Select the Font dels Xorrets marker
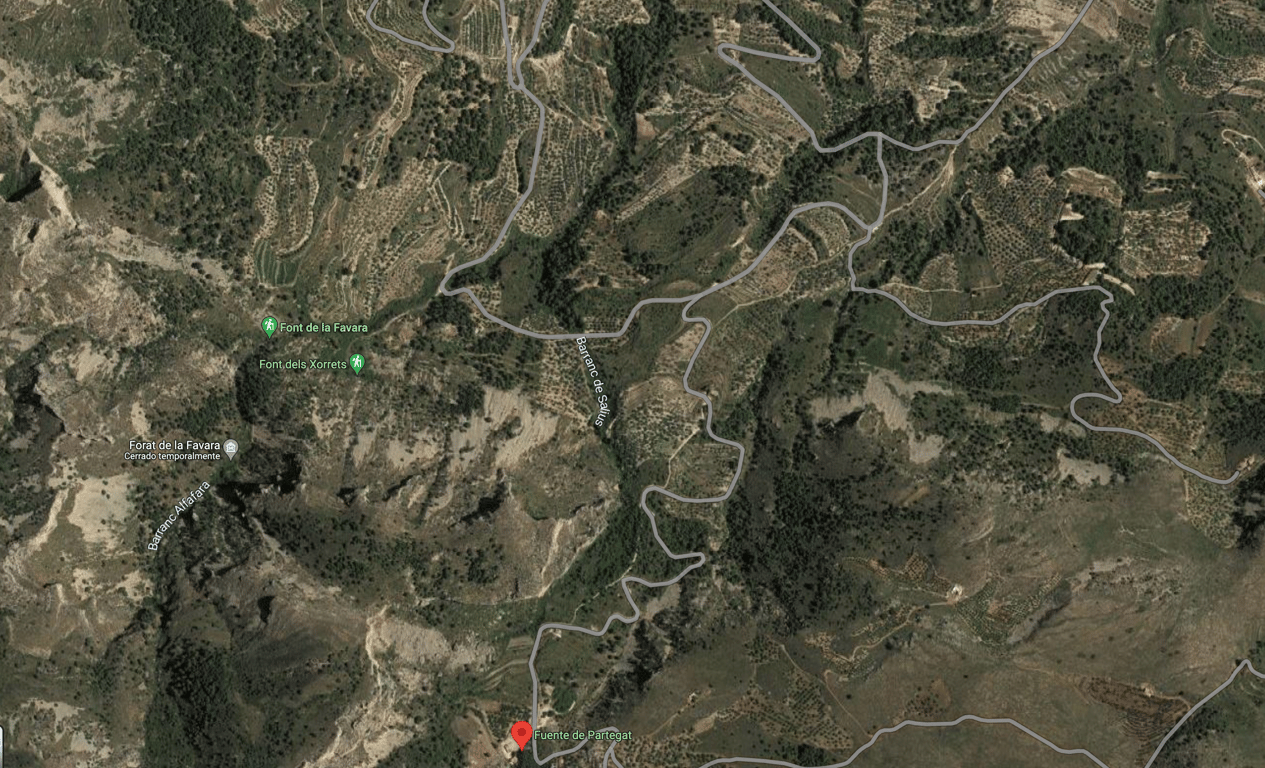Screen dimensions: 1265x768 357,364
